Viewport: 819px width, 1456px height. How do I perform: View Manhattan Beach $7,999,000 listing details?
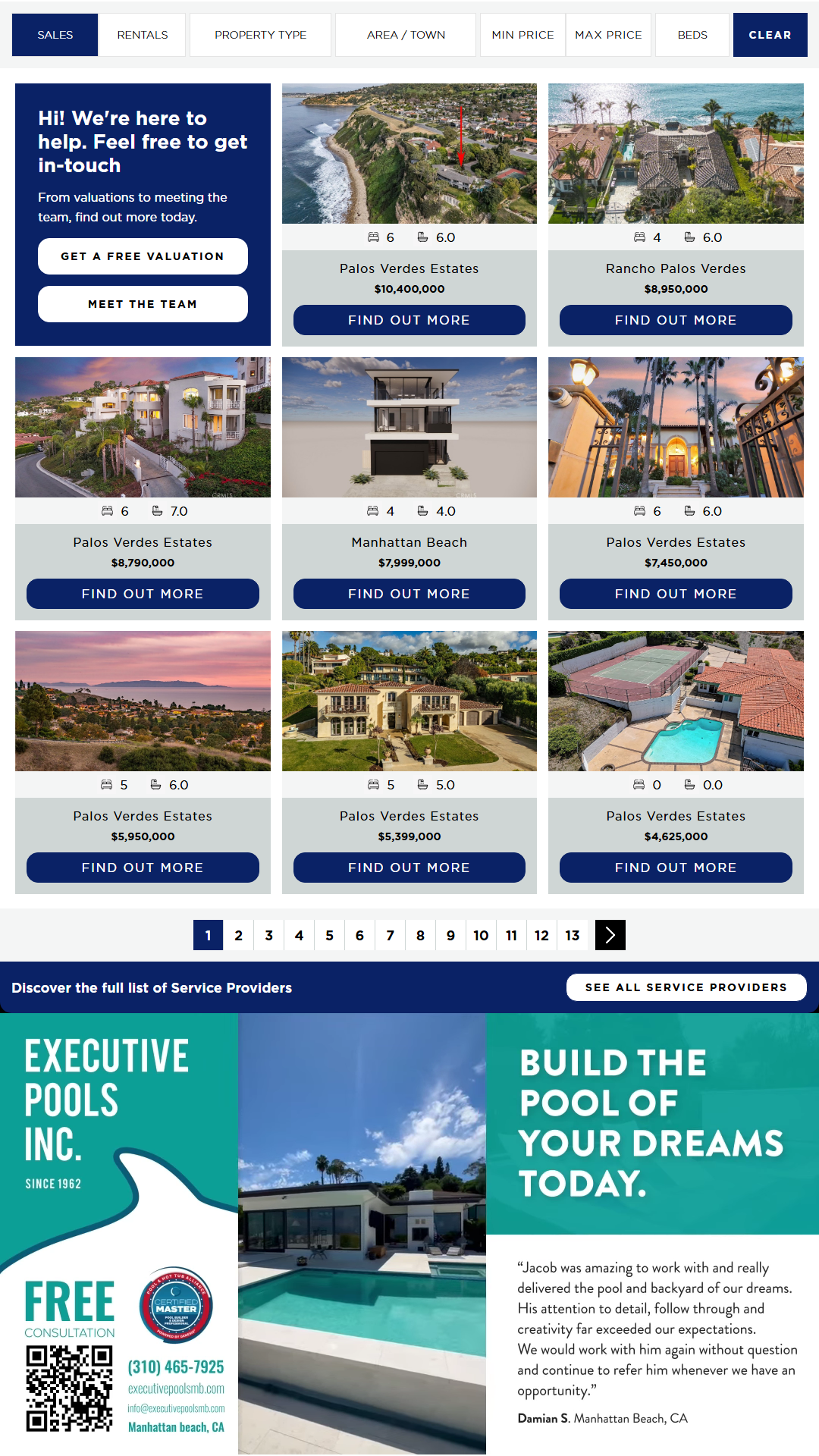409,594
